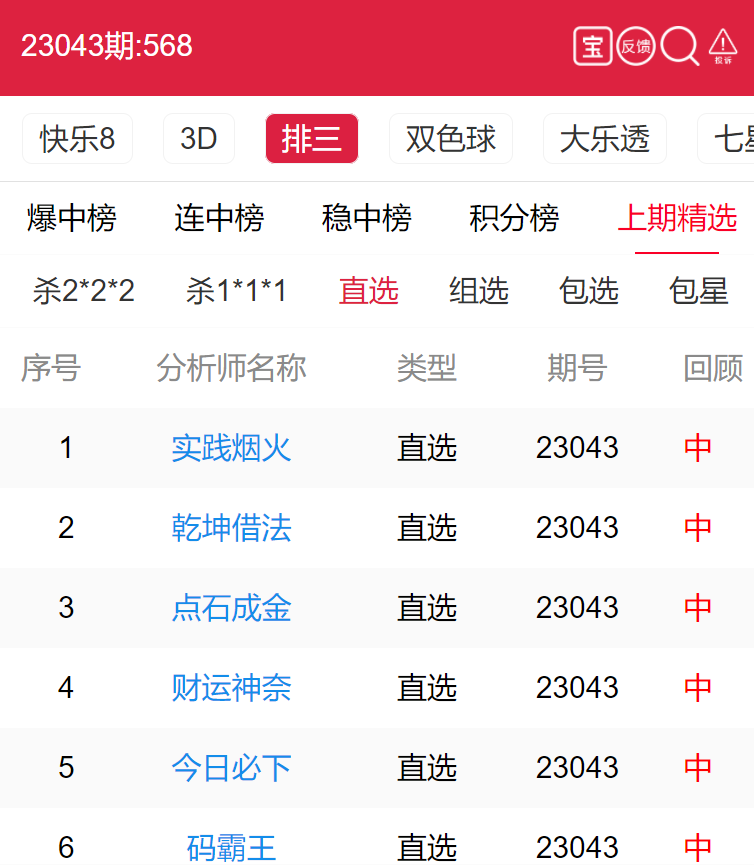This screenshot has height=868, width=754.
Task: Select the 大乐透 lottery tab
Action: point(604,138)
